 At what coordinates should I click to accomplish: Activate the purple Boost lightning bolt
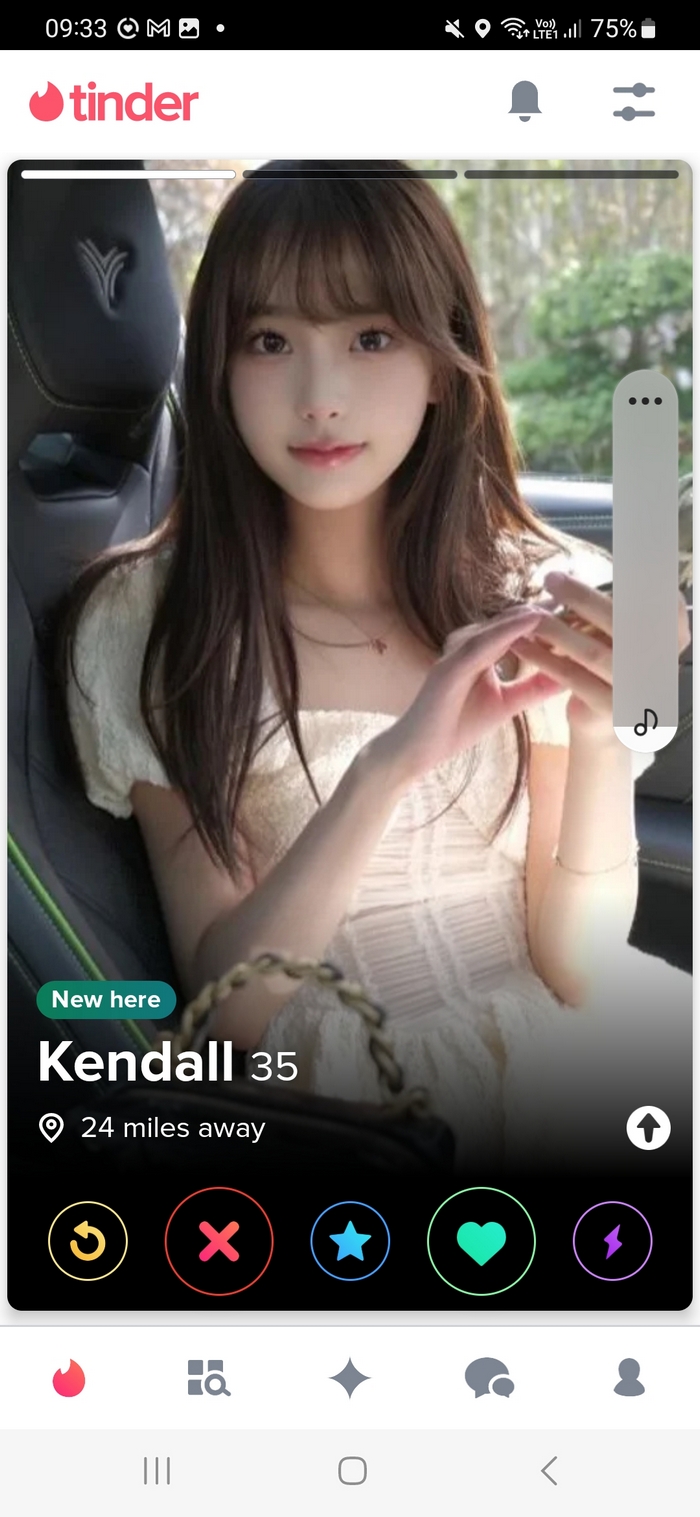coord(612,1241)
